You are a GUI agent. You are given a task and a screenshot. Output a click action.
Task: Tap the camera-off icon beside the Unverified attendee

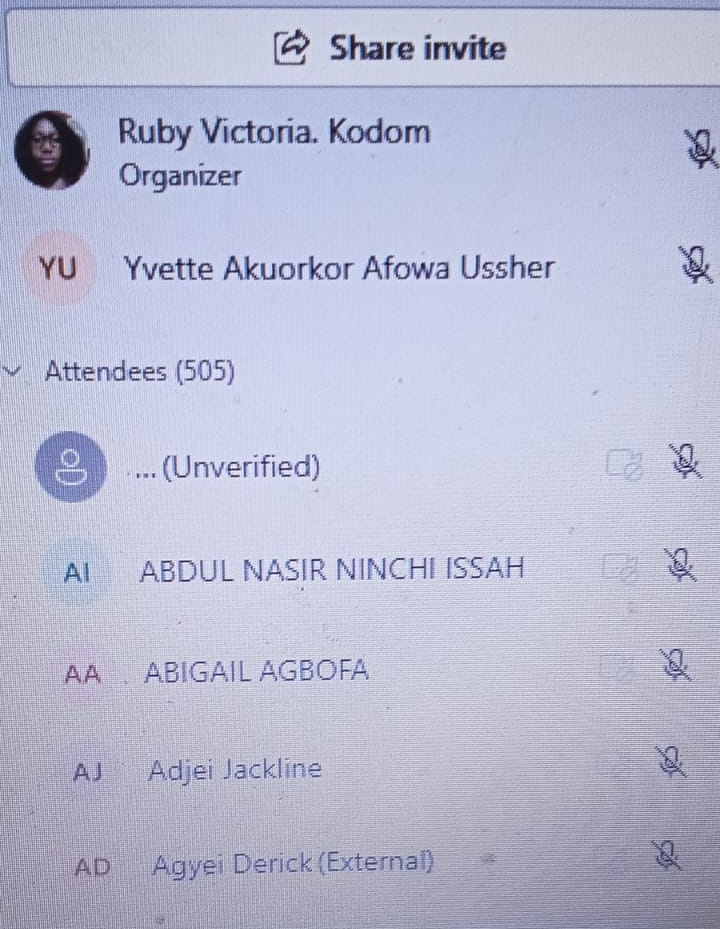(624, 464)
